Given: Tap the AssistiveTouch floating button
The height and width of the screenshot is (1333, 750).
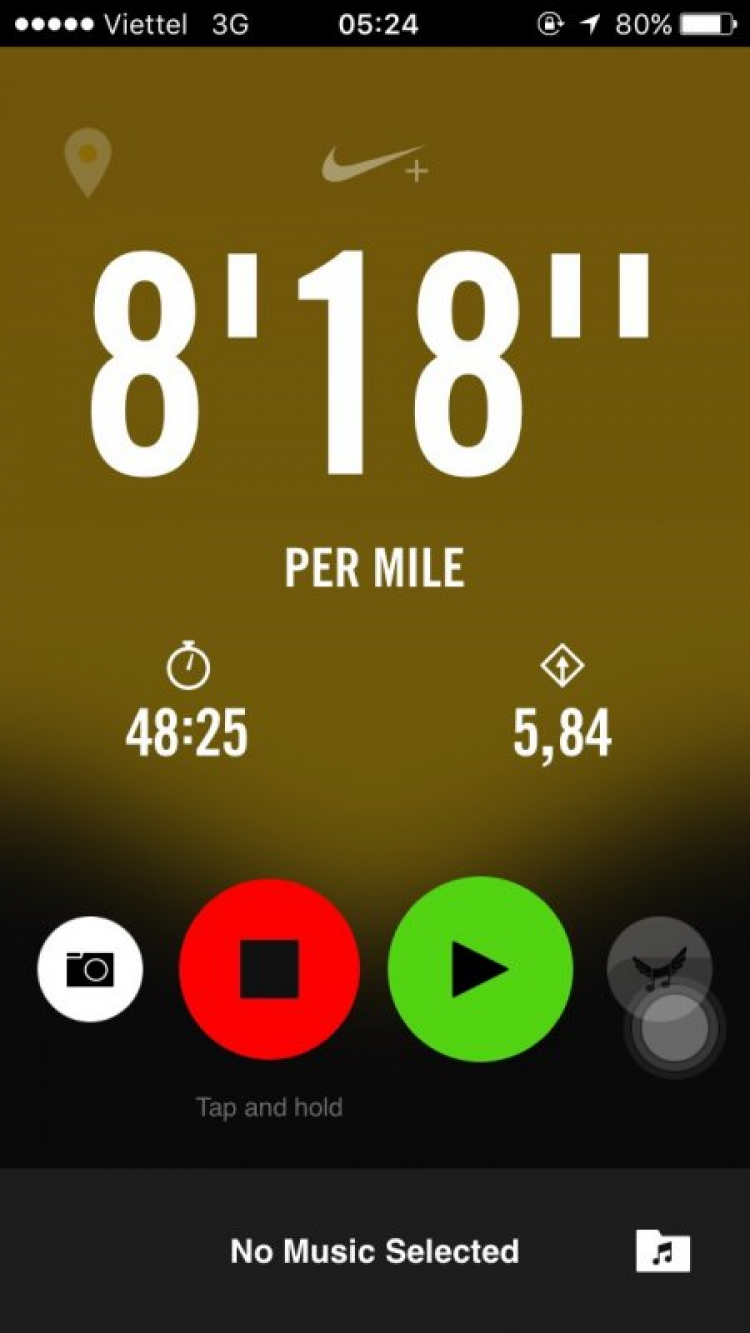Looking at the screenshot, I should (x=675, y=1028).
